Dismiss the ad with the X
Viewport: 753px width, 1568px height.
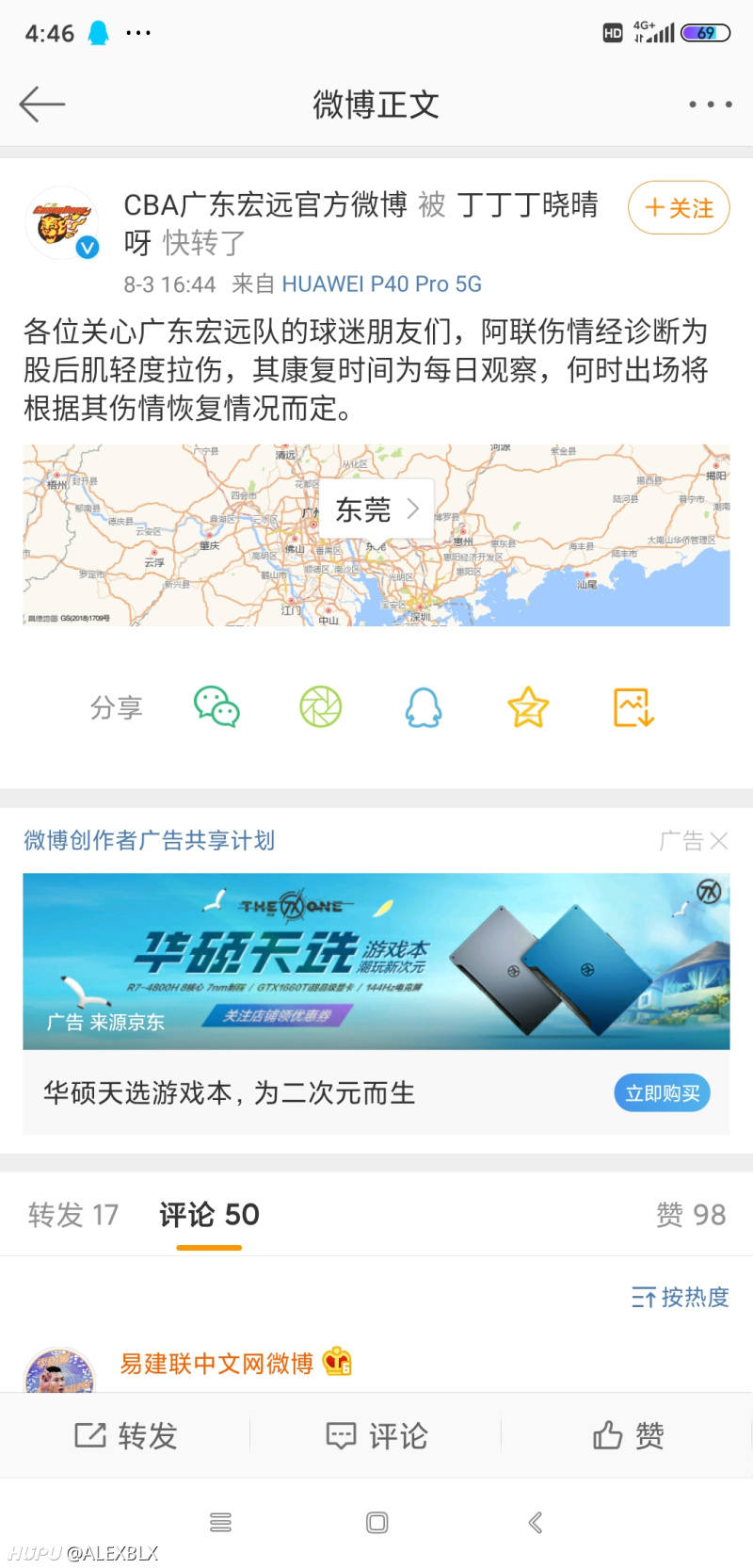click(x=721, y=840)
